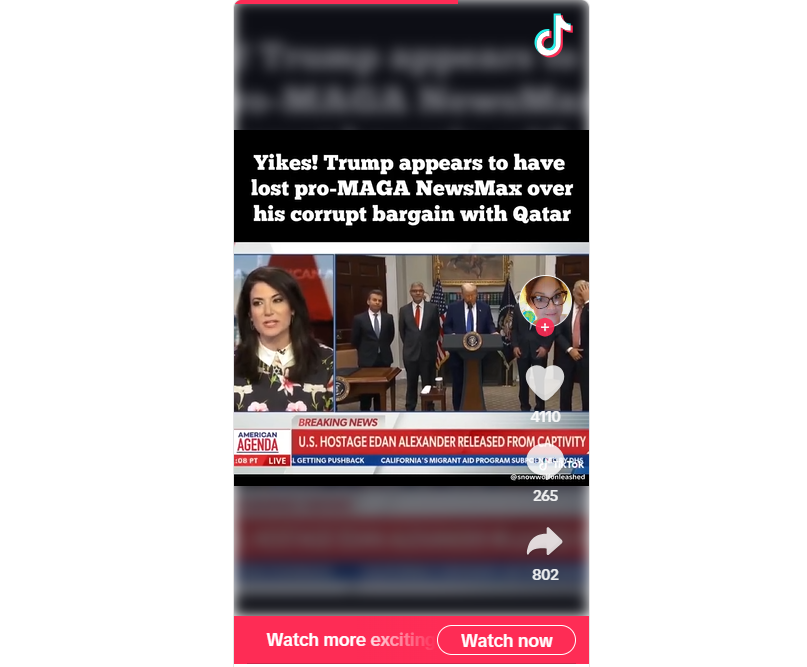Follow the creator with the plus button
Image resolution: width=807 pixels, height=667 pixels.
point(545,327)
